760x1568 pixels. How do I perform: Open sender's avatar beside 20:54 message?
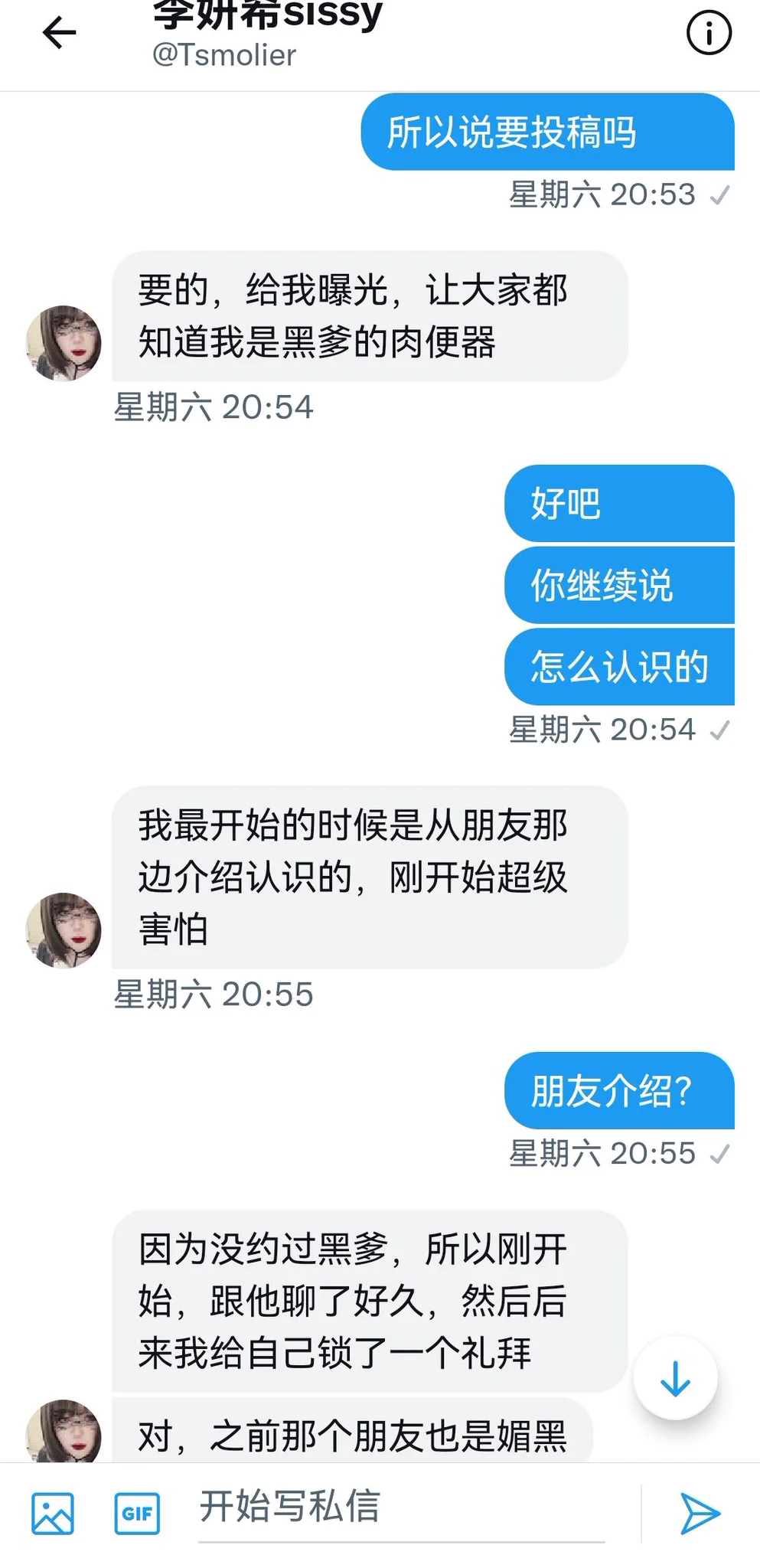(64, 343)
